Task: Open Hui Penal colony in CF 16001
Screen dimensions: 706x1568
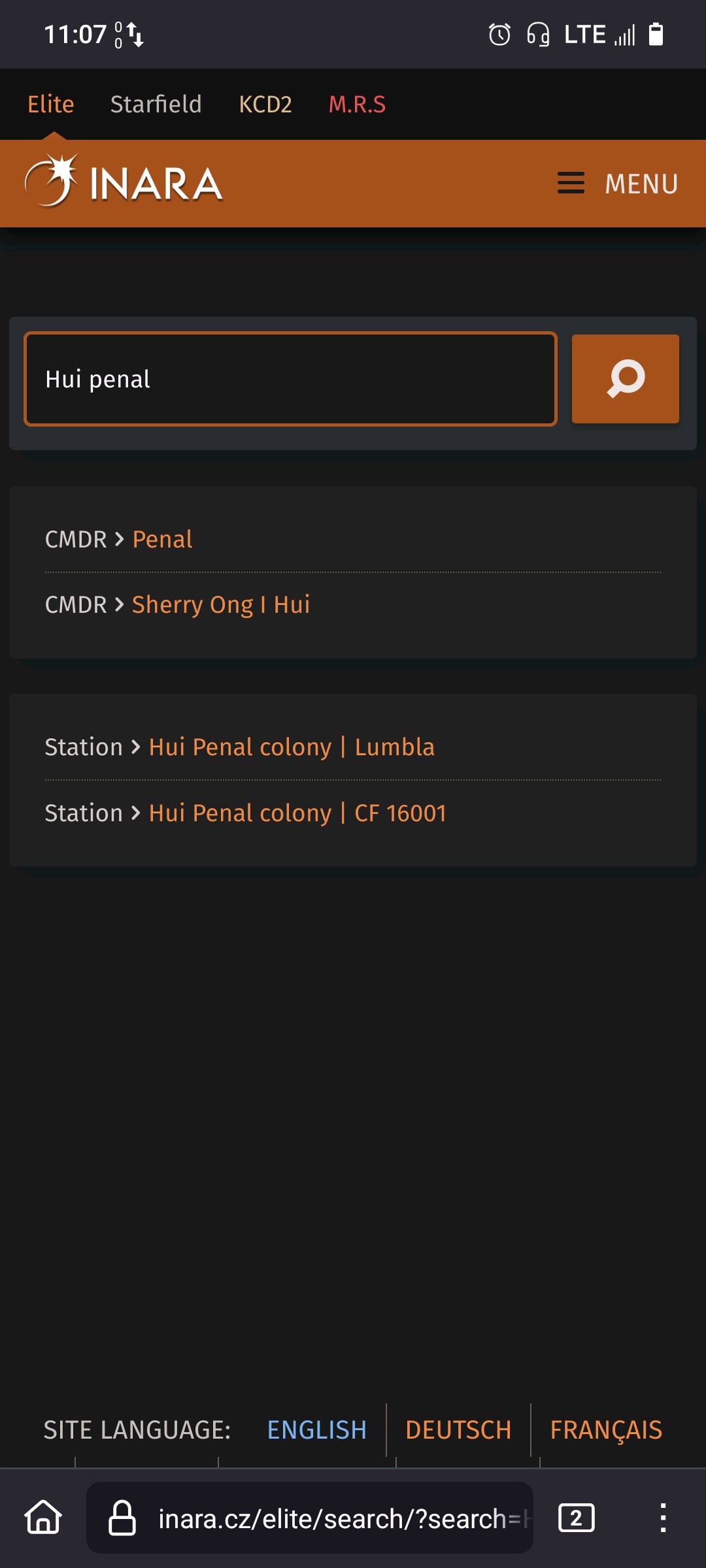Action: [297, 813]
